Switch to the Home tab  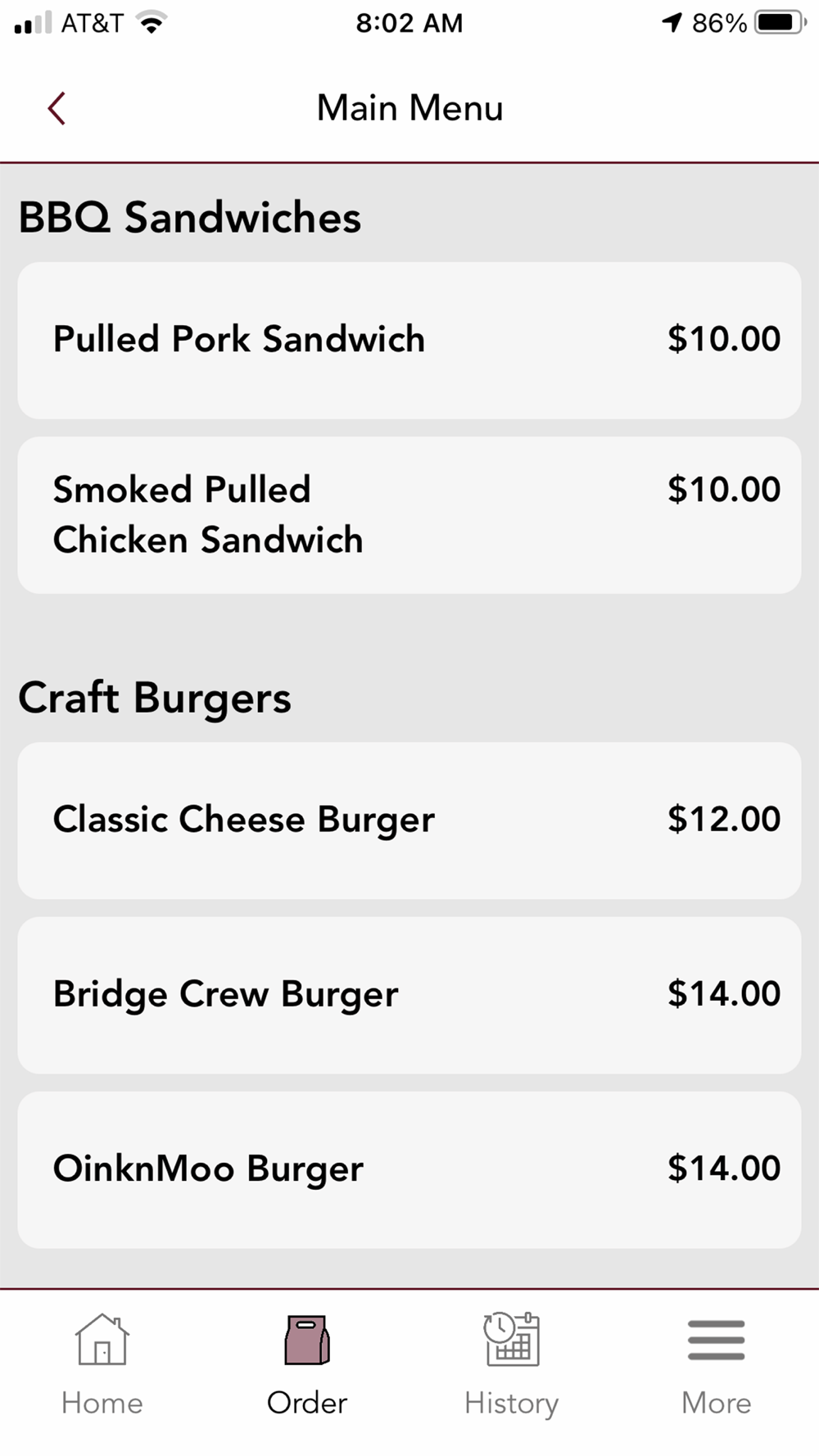click(x=102, y=1363)
